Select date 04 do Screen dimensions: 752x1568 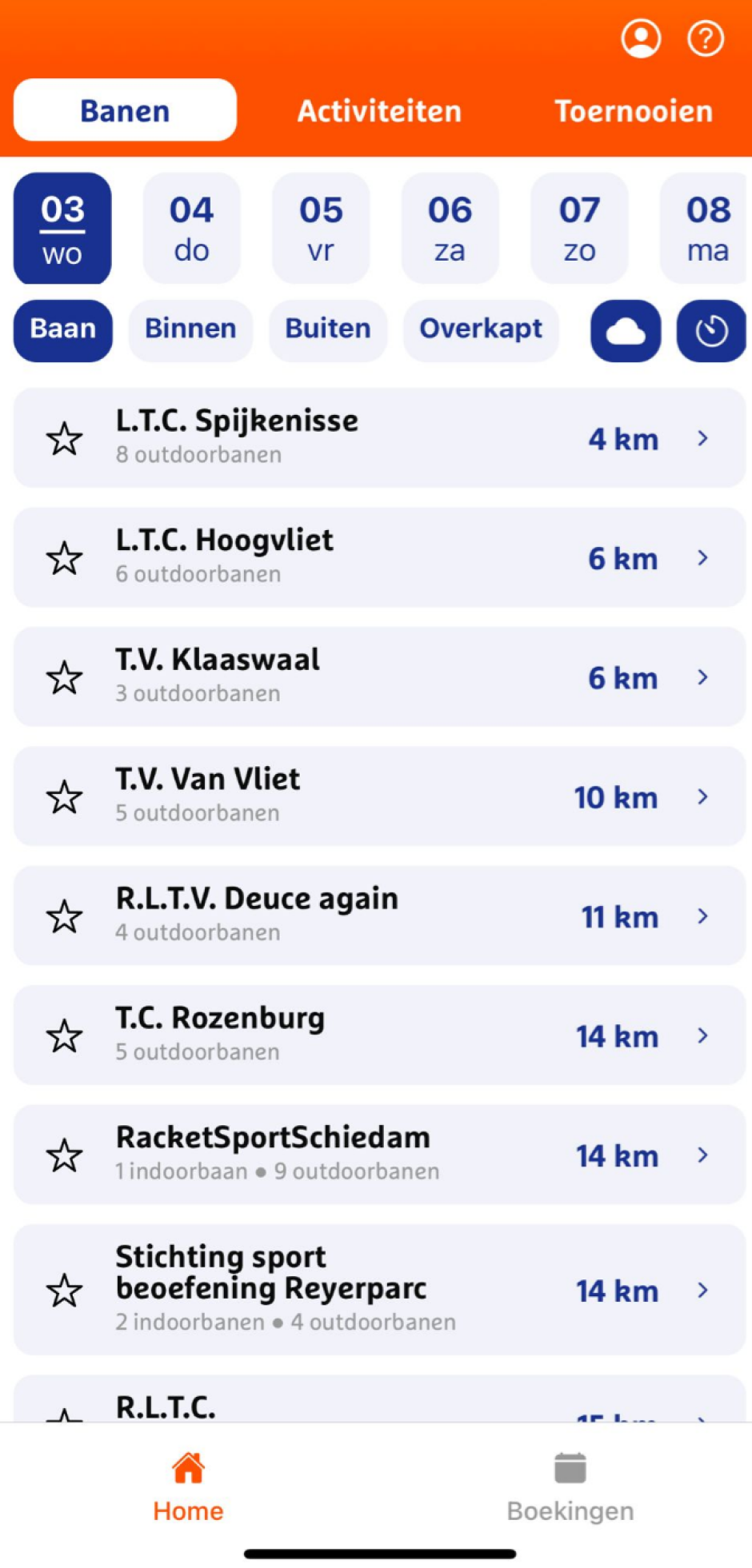(x=192, y=229)
